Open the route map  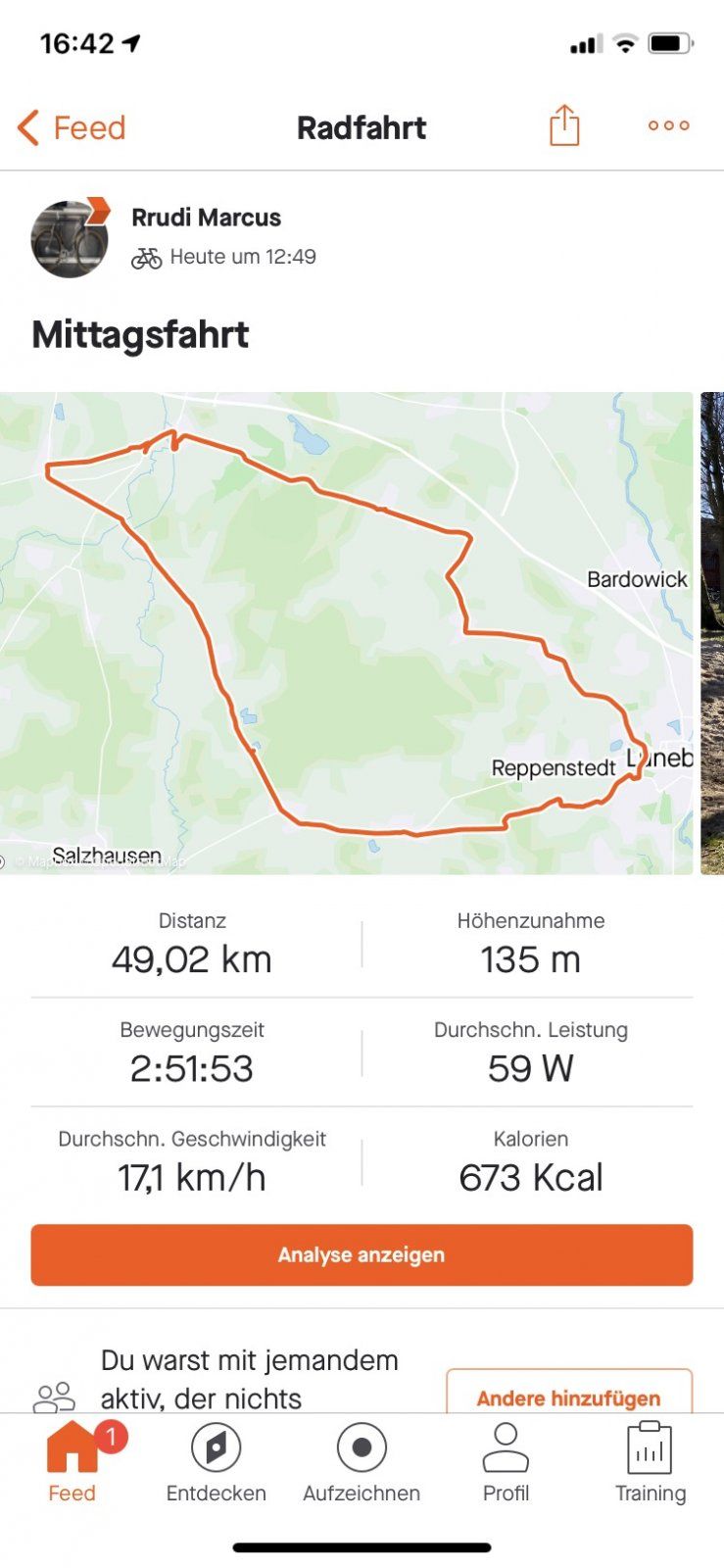click(x=346, y=633)
